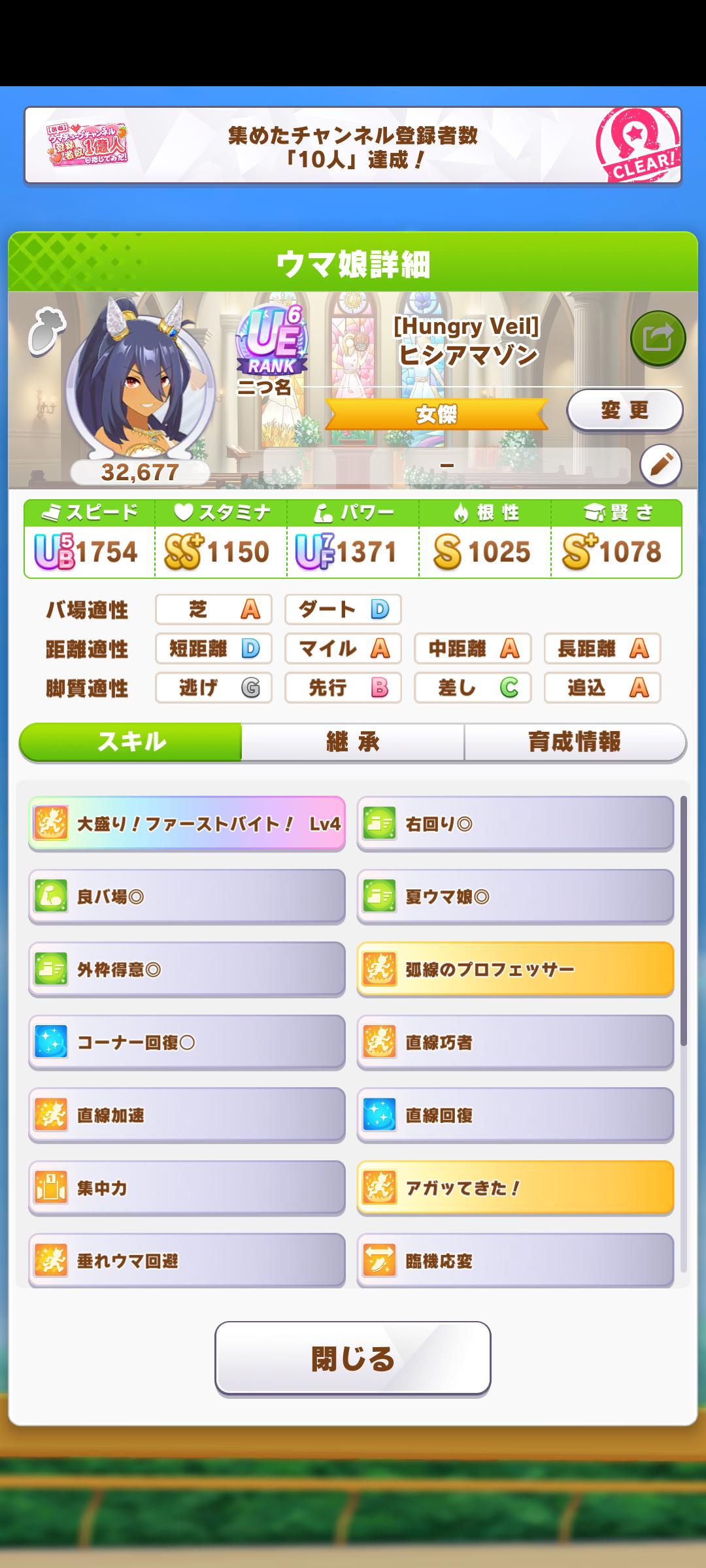Image resolution: width=706 pixels, height=1568 pixels.
Task: View the 弧線のプロフェッサー skill
Action: [x=515, y=969]
